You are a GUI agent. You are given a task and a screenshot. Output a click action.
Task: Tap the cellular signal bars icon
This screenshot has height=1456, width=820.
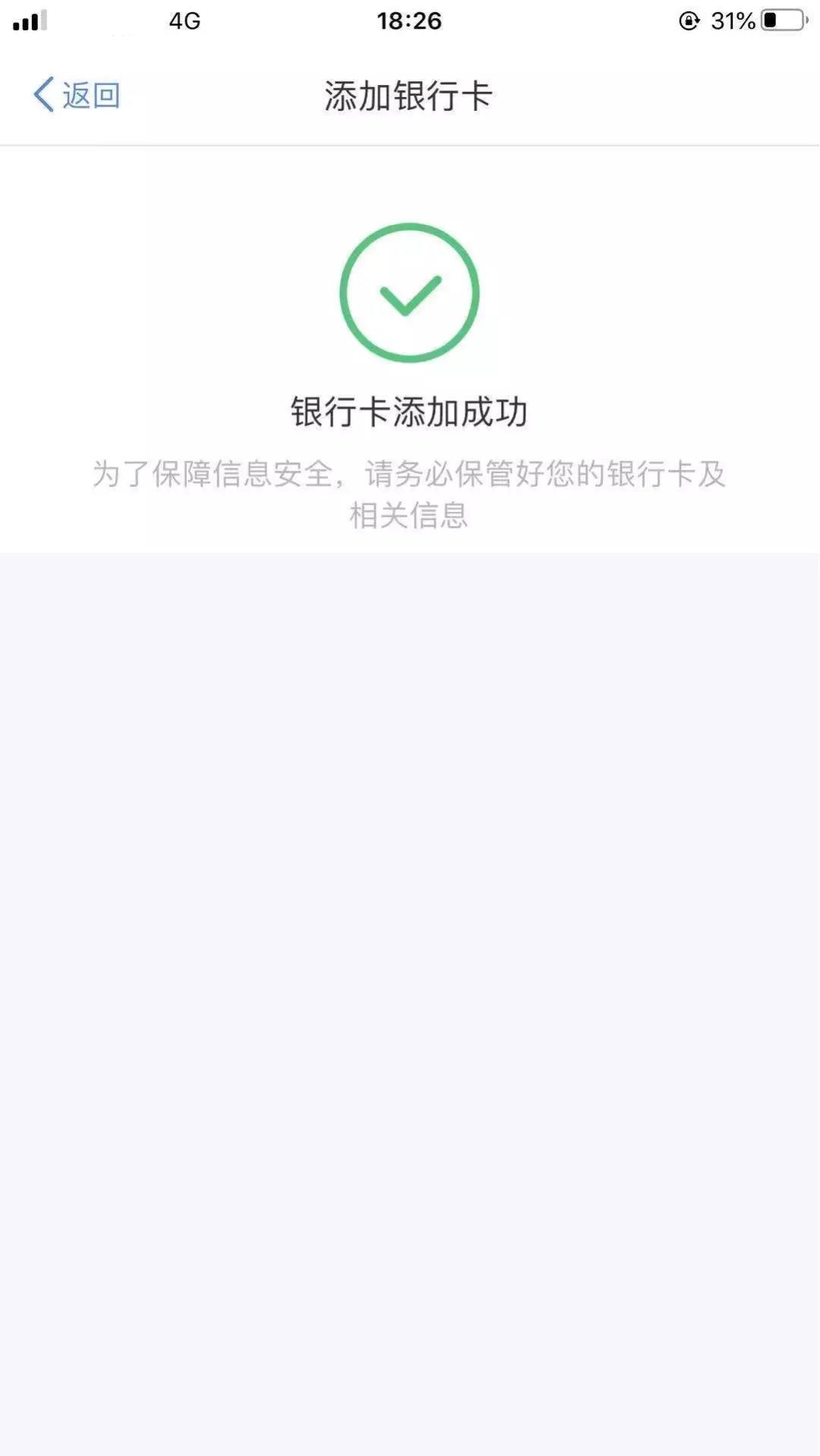(x=29, y=19)
